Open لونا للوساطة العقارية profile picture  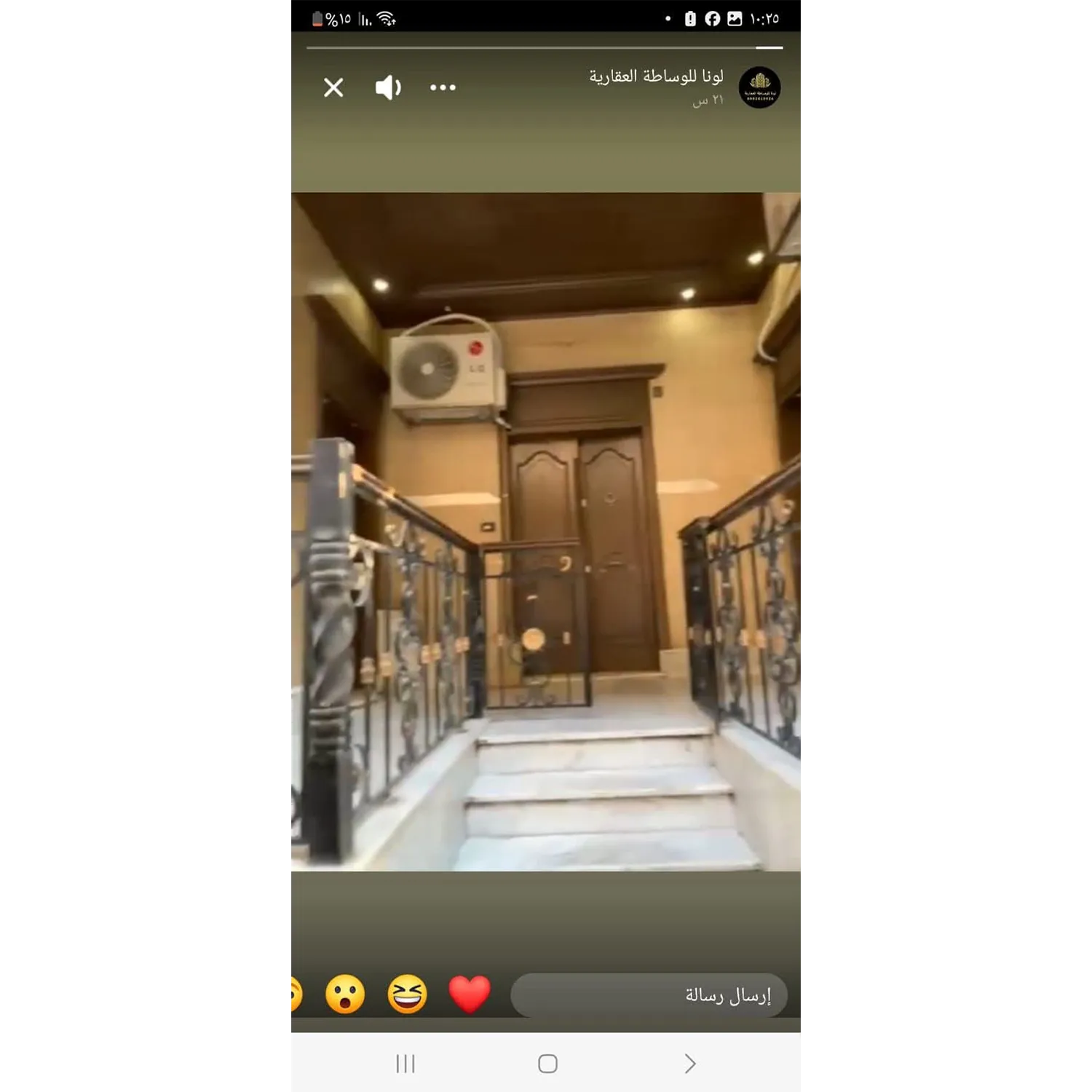[759, 87]
